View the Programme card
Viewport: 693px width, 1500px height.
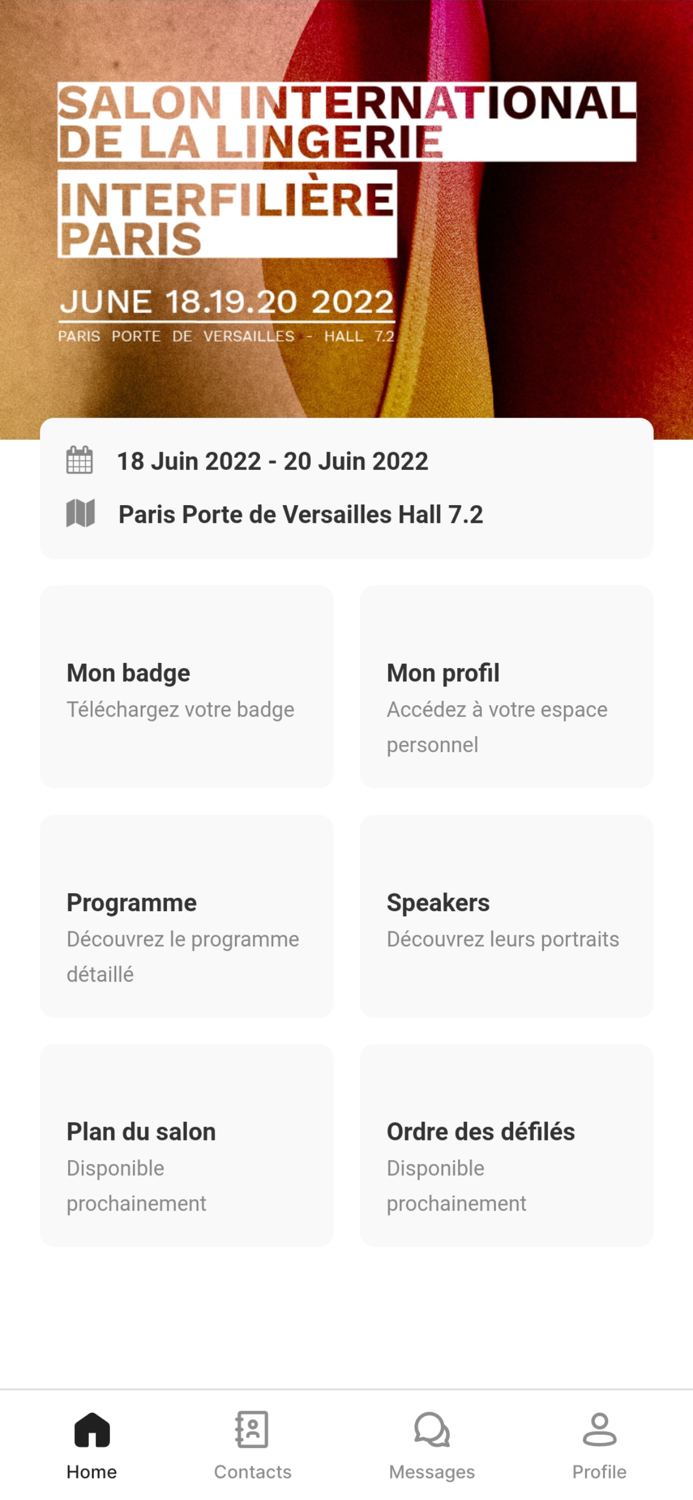coord(186,916)
